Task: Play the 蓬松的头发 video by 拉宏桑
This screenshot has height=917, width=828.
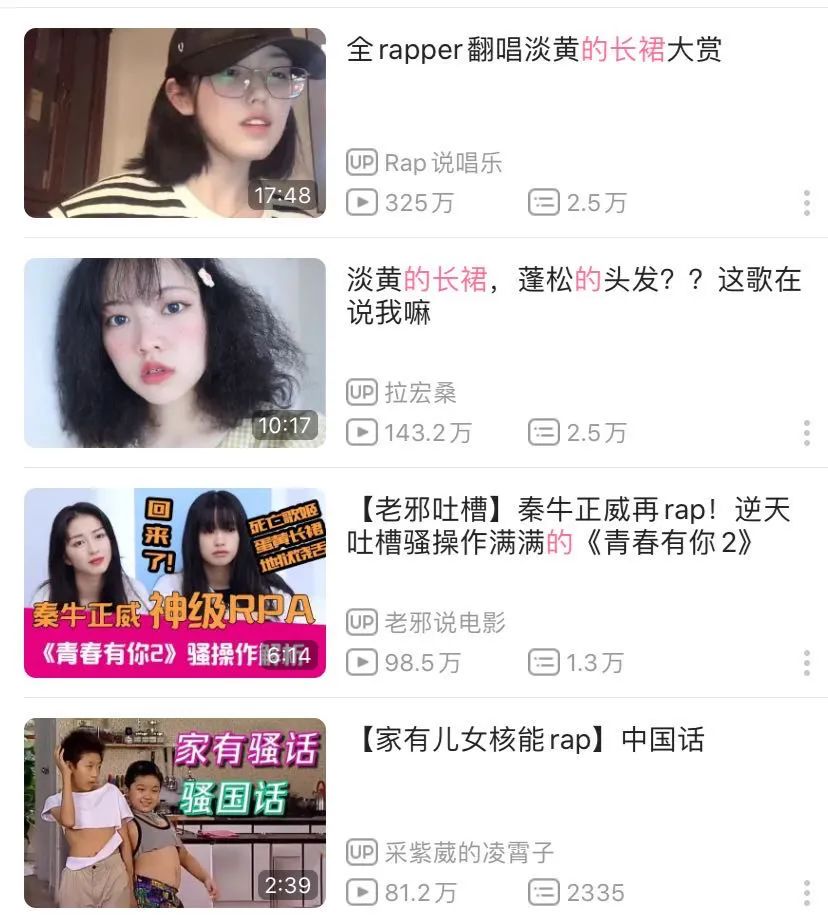Action: click(x=175, y=353)
